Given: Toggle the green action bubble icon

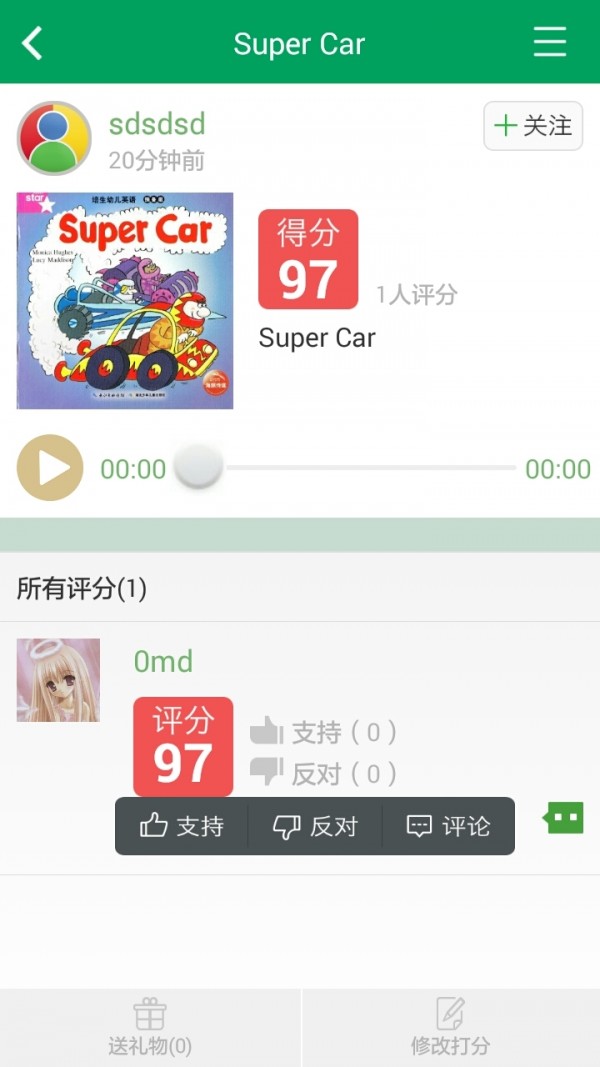Looking at the screenshot, I should coord(563,818).
